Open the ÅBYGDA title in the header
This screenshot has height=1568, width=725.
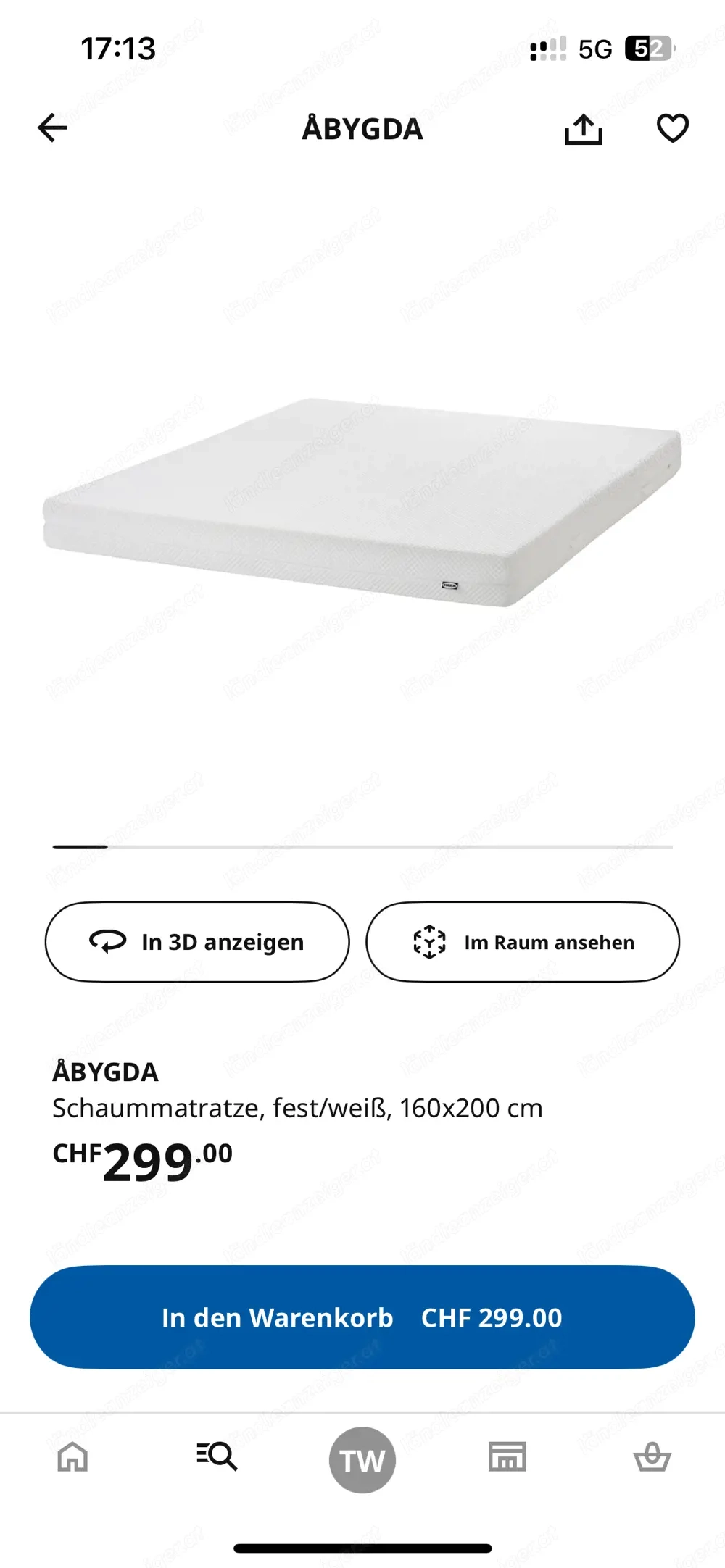click(362, 129)
